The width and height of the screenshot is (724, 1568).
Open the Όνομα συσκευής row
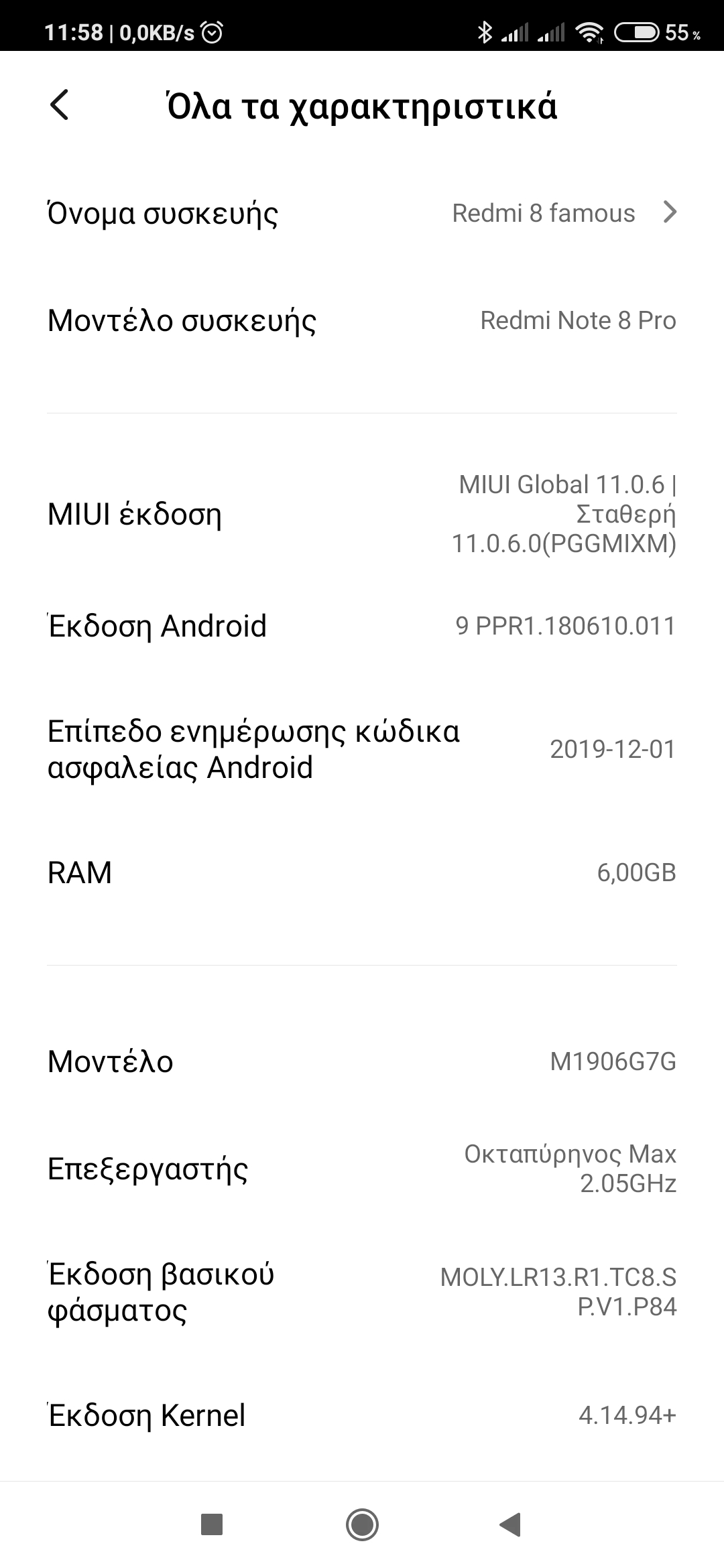[x=362, y=213]
